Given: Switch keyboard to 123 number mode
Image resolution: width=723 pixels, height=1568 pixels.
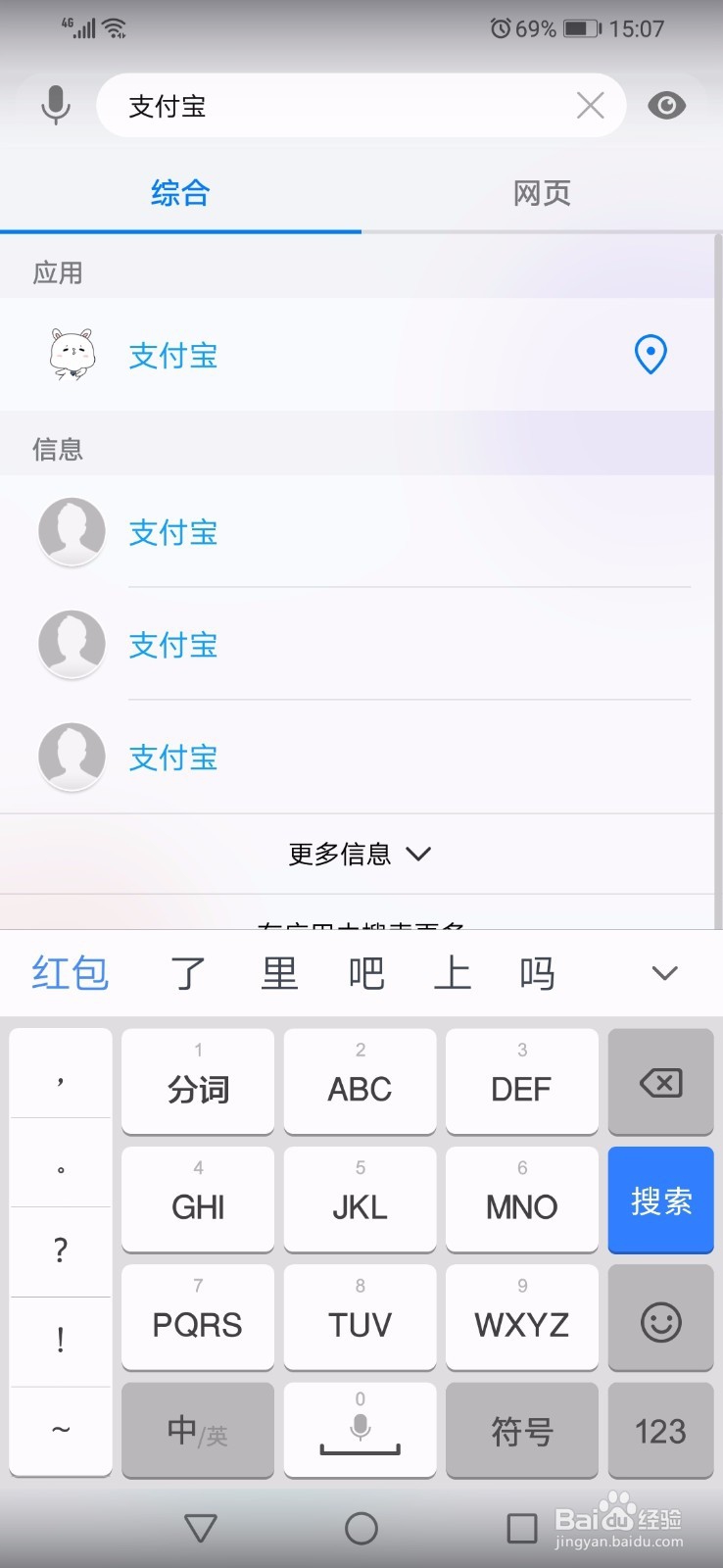Looking at the screenshot, I should click(660, 1431).
